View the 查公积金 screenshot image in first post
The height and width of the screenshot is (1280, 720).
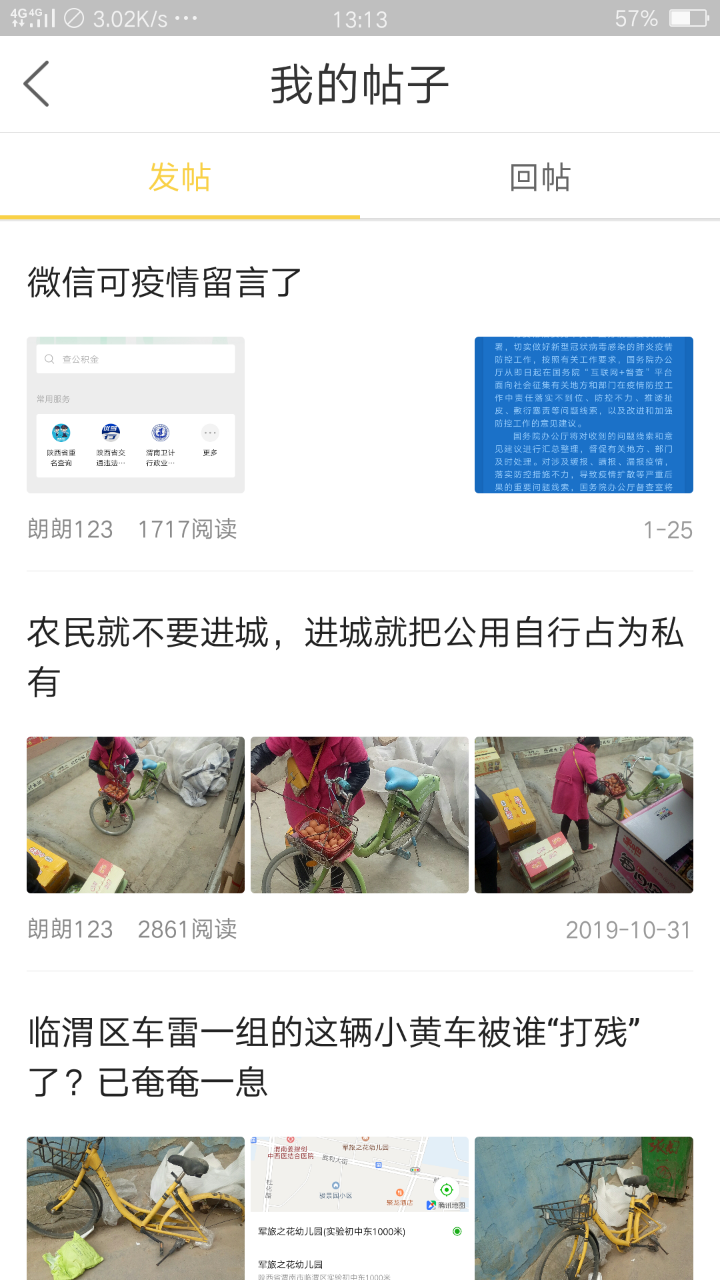coord(135,415)
